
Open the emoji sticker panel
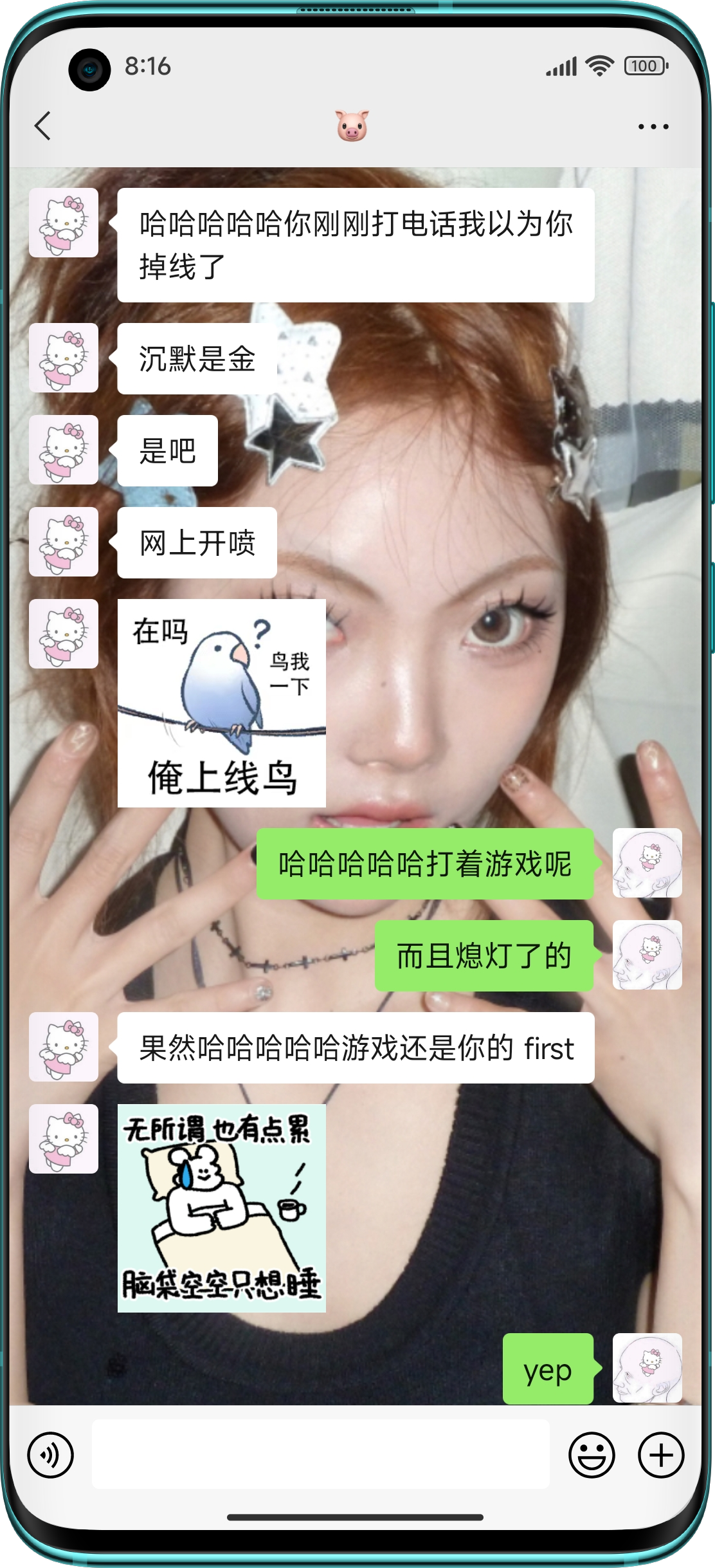(x=592, y=1455)
